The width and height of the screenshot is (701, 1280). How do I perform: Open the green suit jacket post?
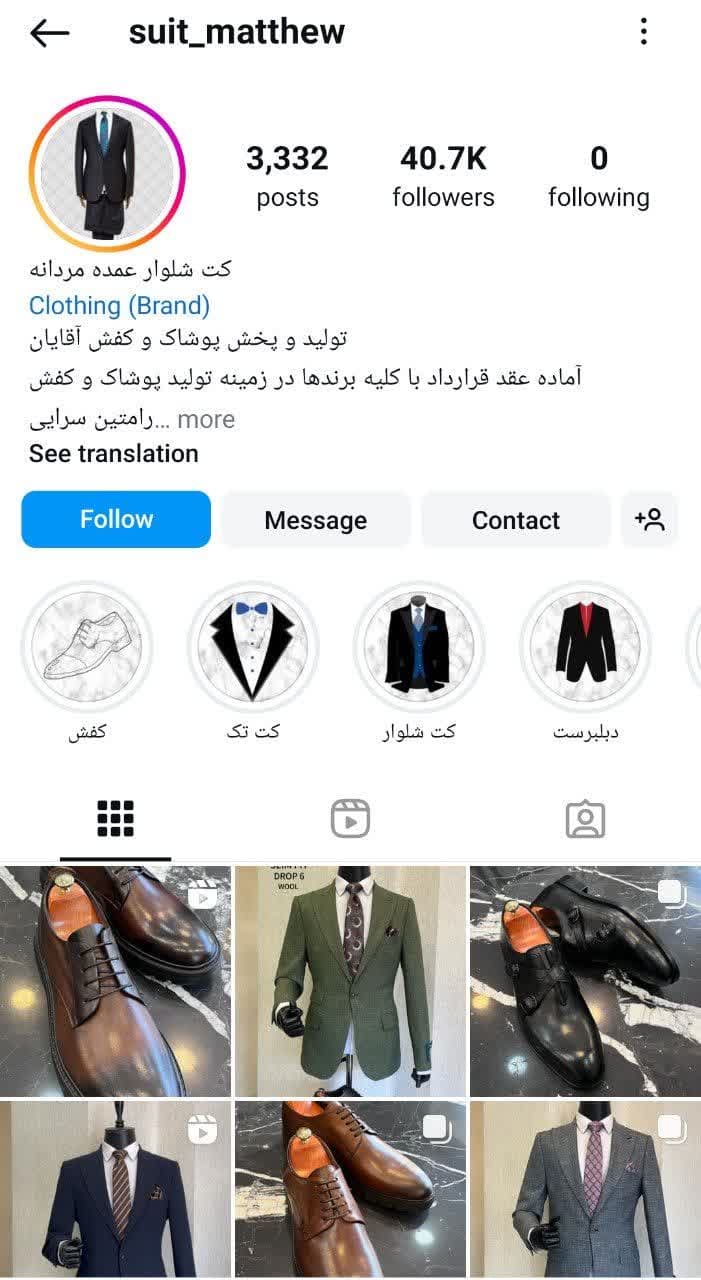350,981
